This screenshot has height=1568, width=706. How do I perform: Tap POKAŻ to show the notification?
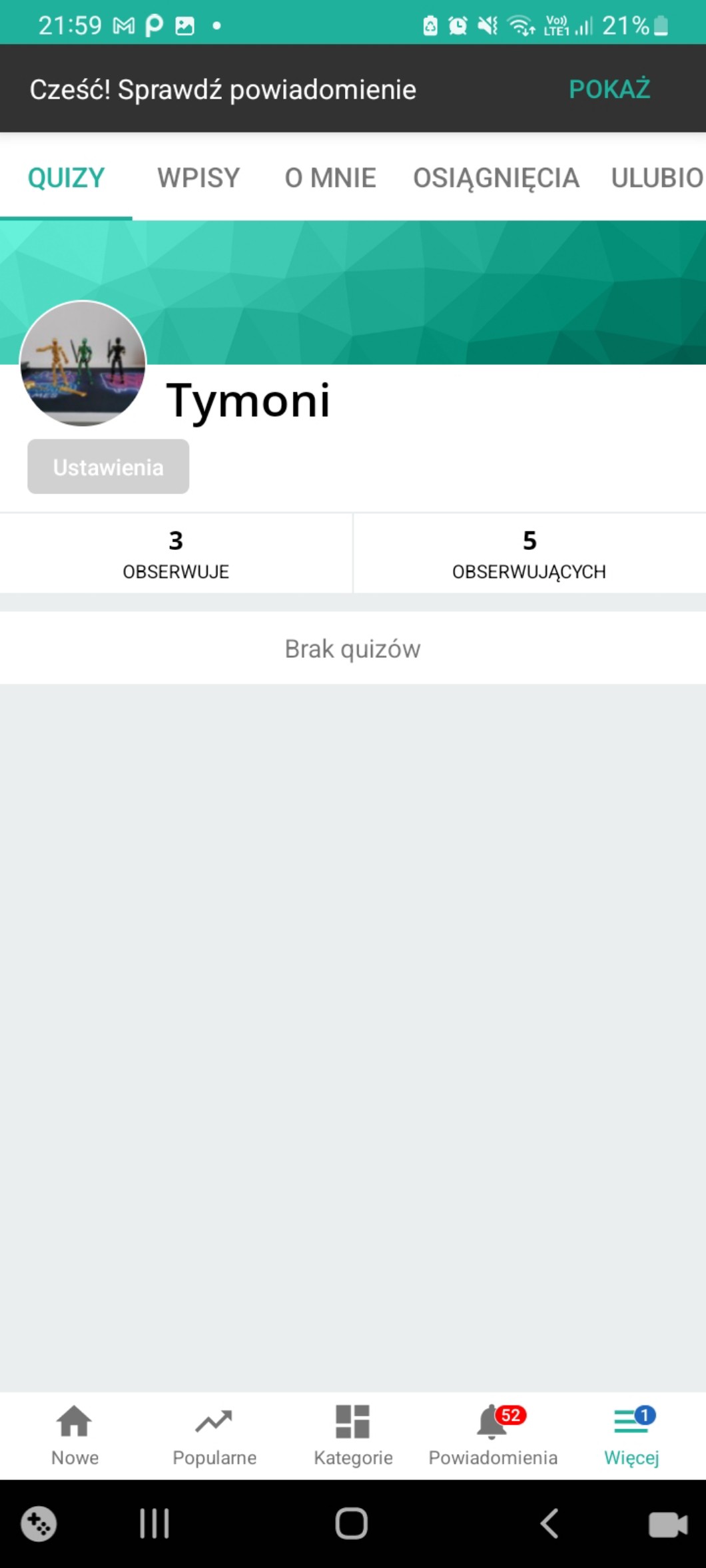609,89
